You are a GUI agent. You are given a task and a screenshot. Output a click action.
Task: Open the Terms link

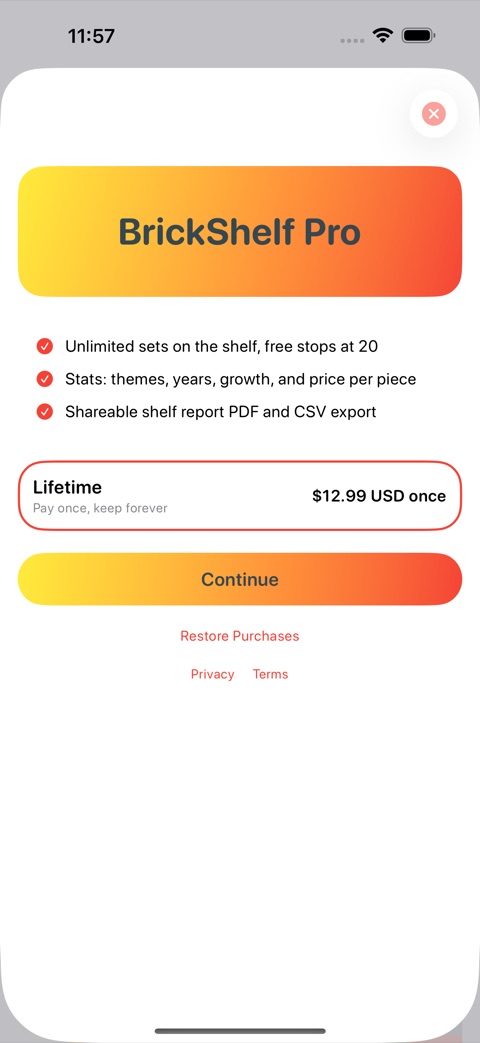(270, 674)
